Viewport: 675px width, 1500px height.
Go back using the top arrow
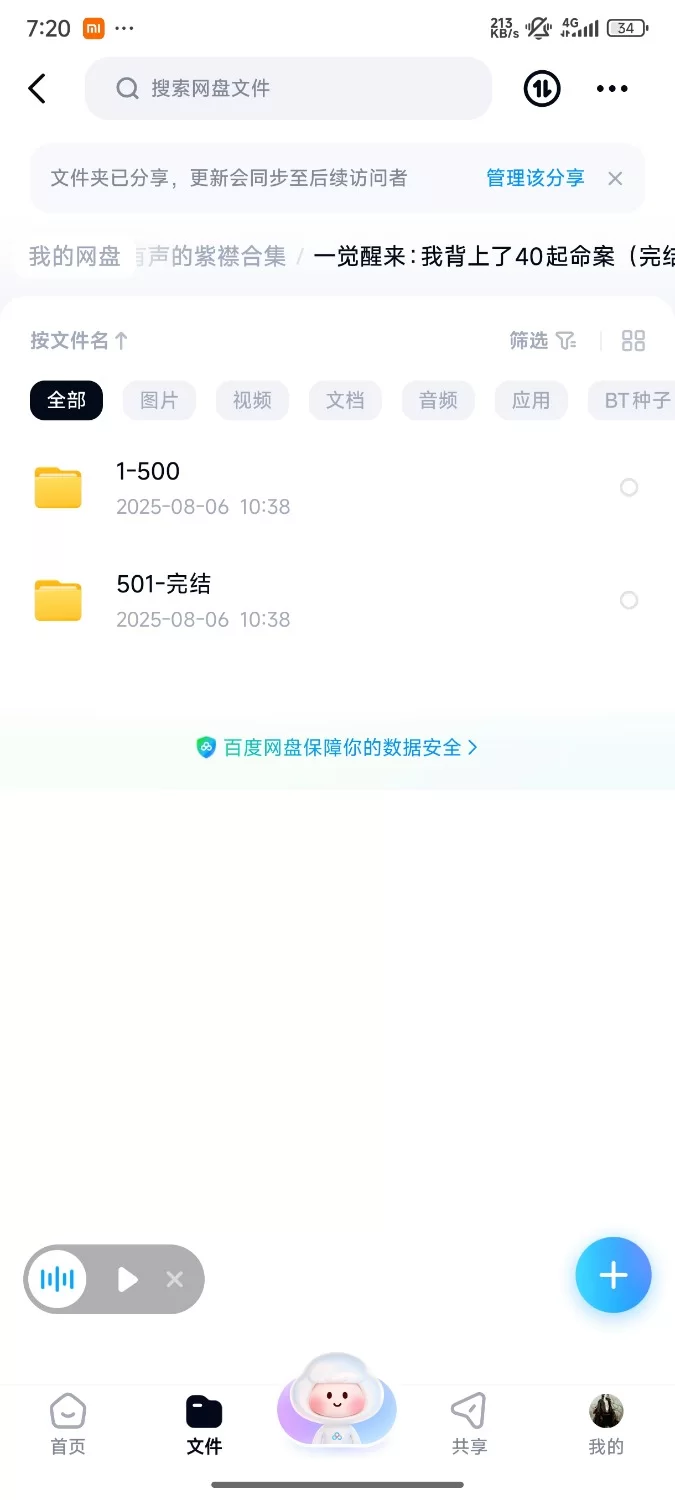[x=37, y=88]
